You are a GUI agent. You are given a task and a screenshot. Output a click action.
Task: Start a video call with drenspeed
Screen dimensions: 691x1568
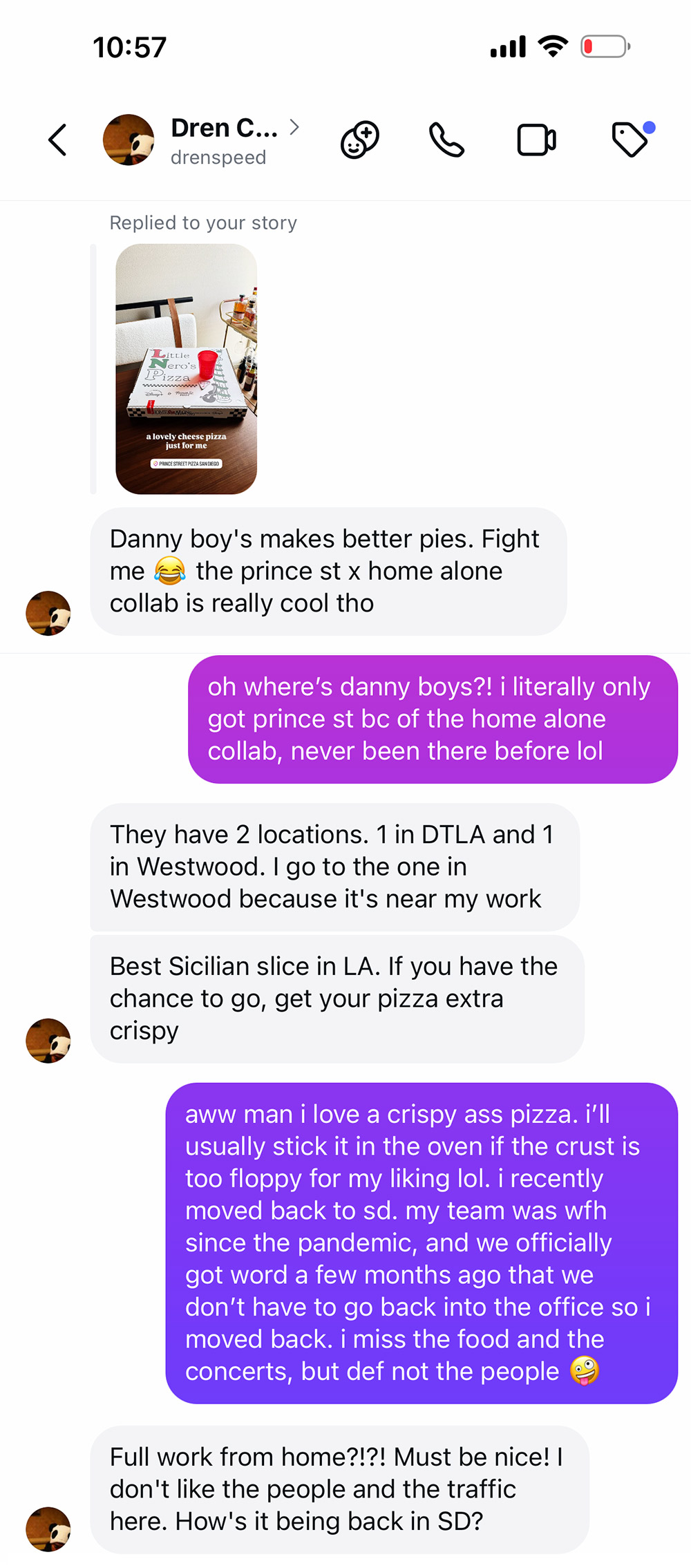tap(537, 140)
